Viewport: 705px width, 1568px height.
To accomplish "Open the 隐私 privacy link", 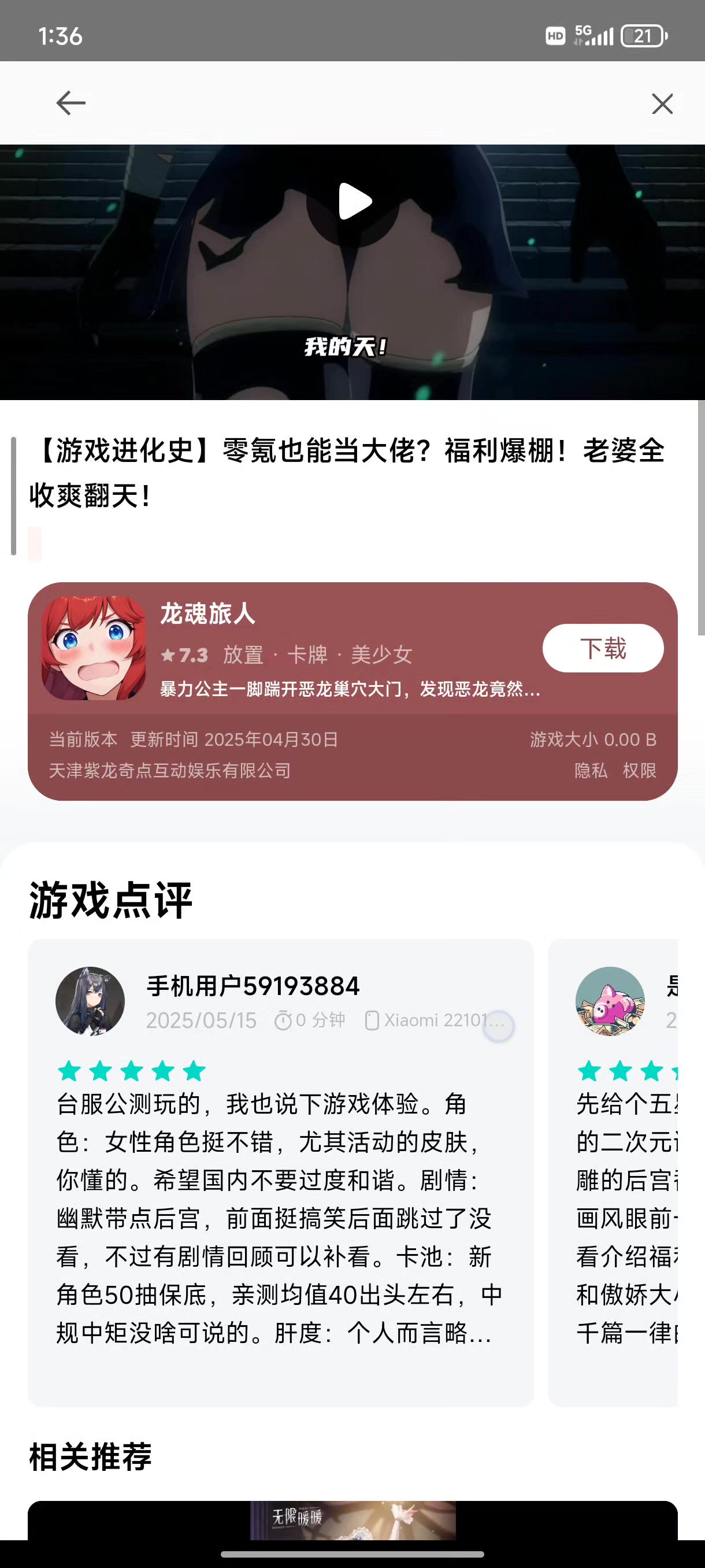I will pyautogui.click(x=591, y=771).
